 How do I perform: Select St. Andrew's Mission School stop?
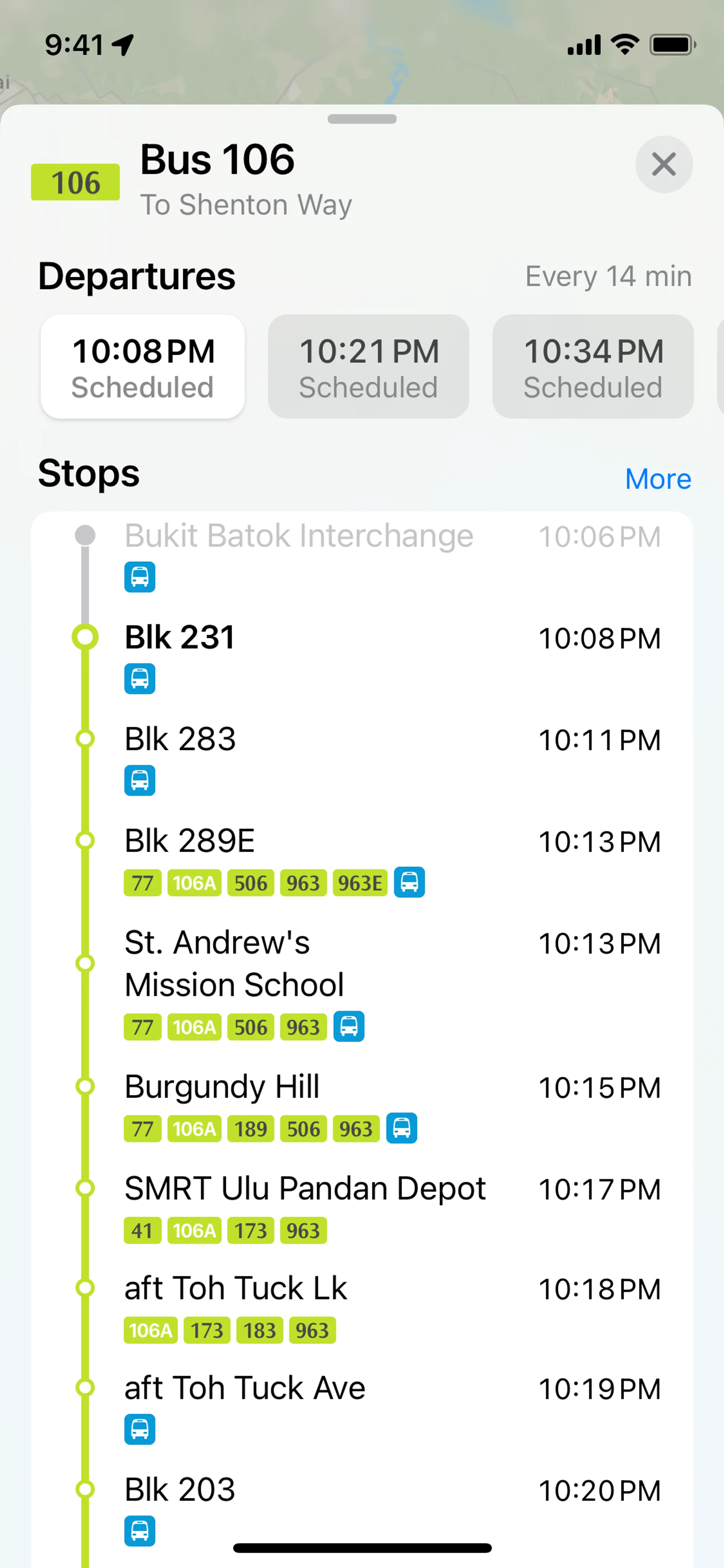coord(234,963)
